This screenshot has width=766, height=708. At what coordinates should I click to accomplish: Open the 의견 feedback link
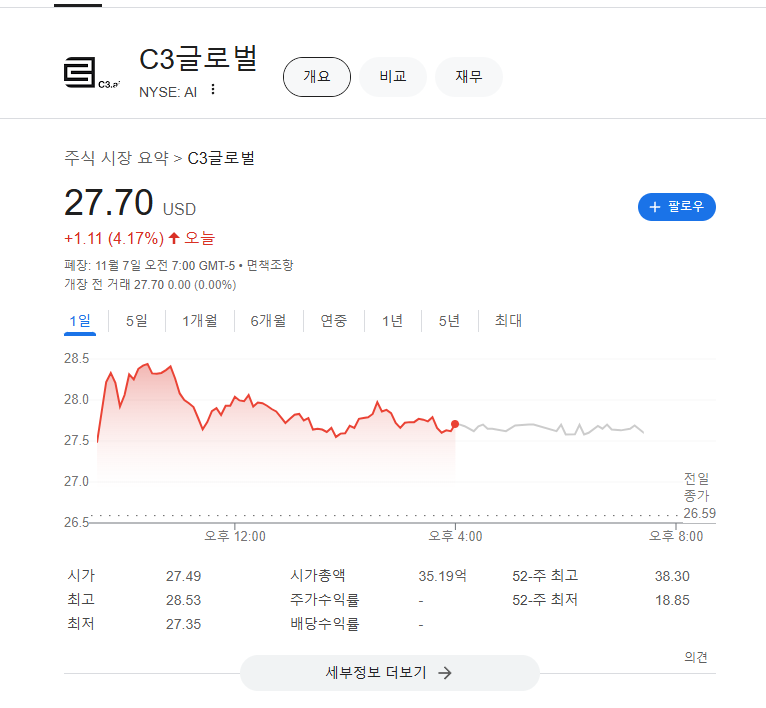coord(696,657)
